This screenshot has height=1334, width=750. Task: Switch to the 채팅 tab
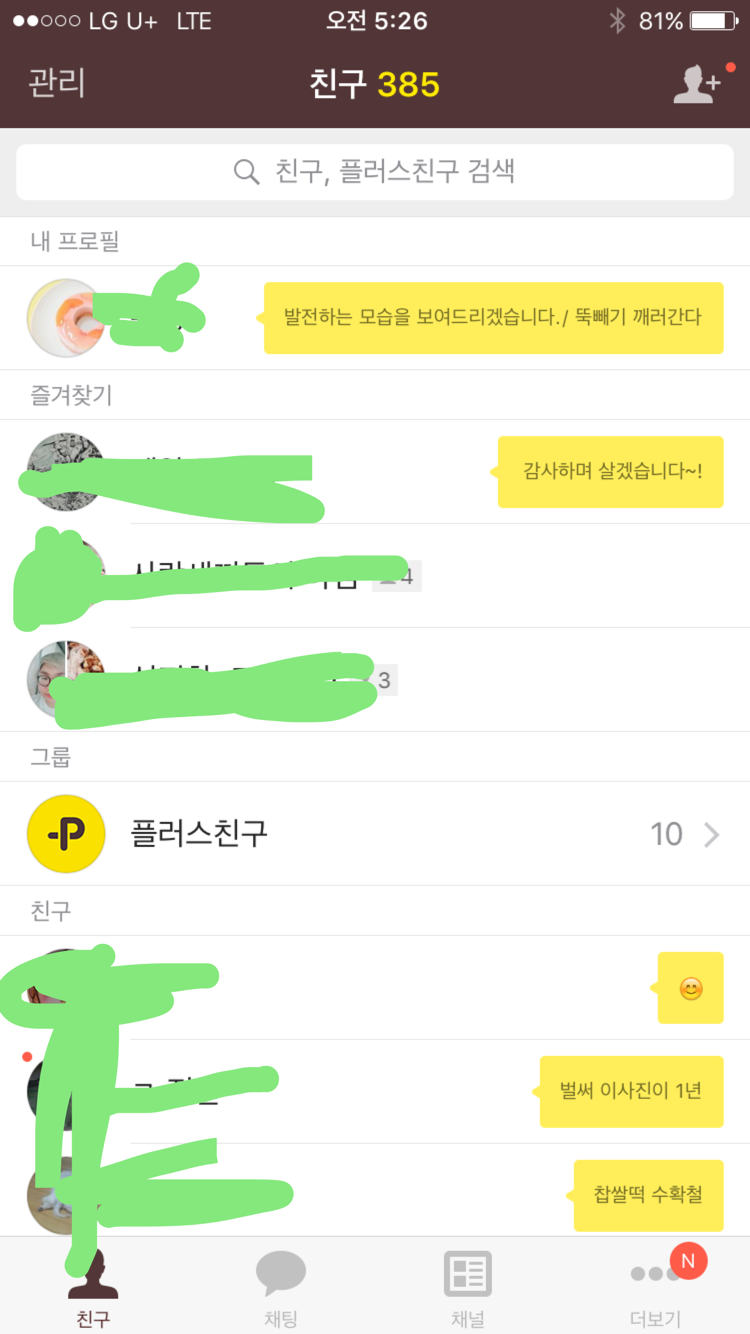click(x=281, y=1288)
